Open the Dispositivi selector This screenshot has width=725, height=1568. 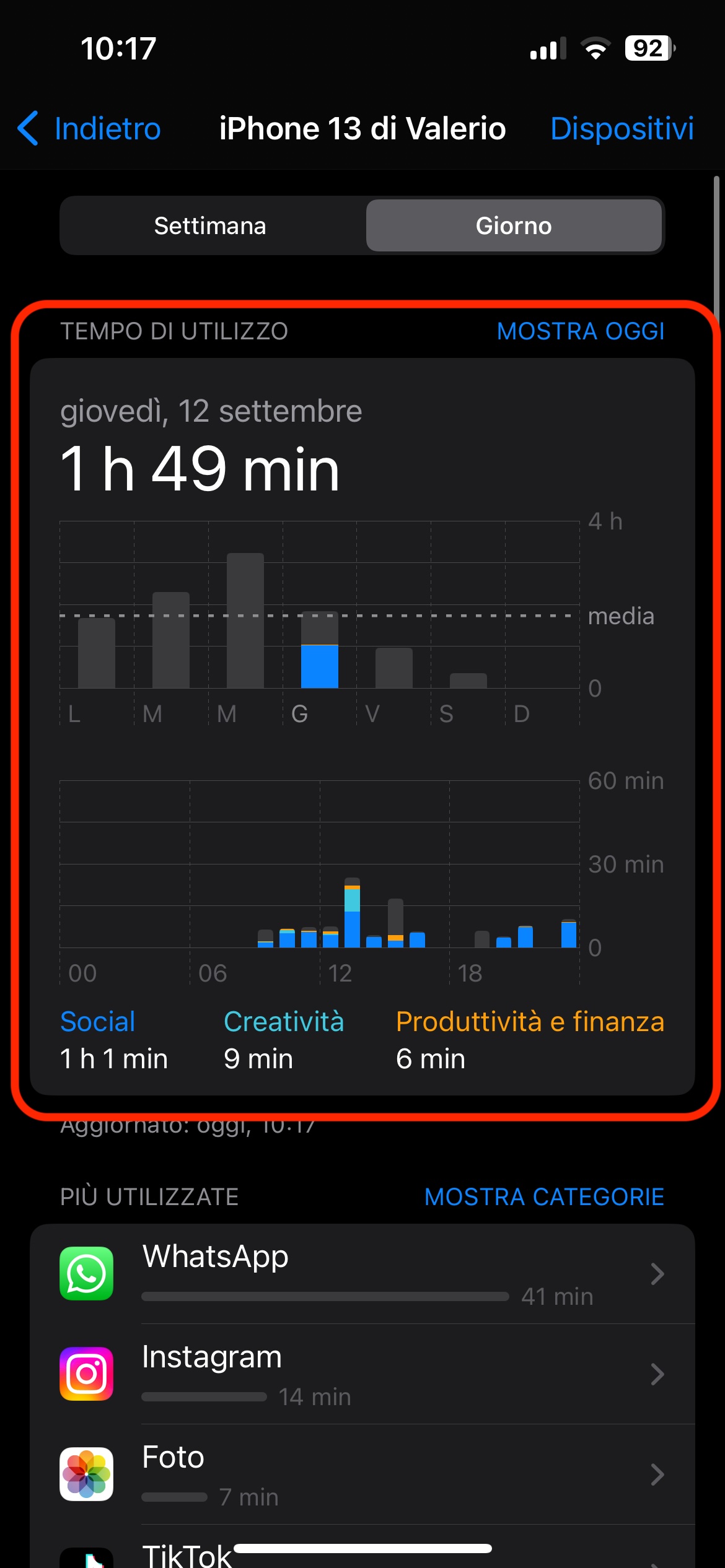click(622, 129)
